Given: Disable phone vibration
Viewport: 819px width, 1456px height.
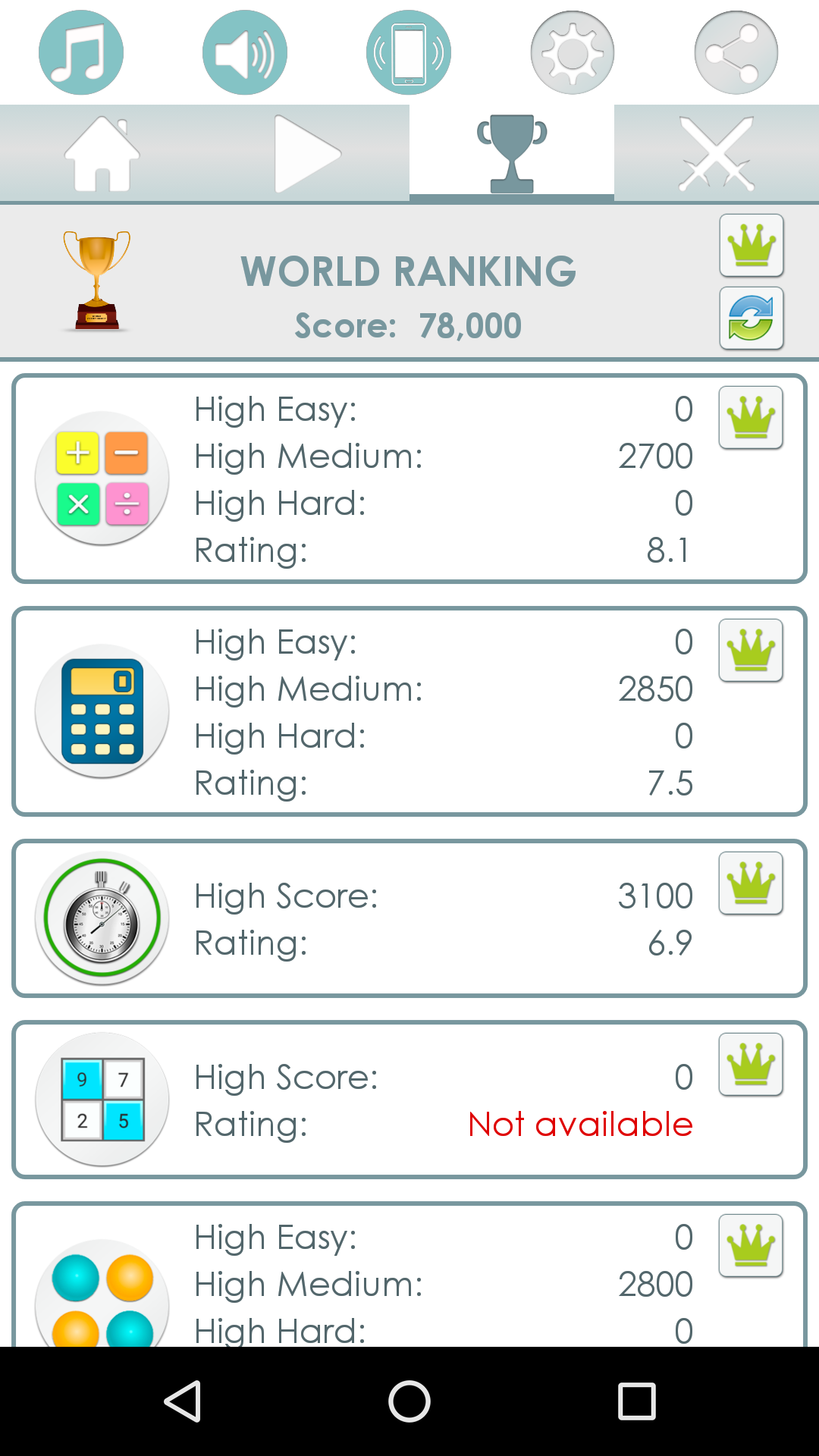Looking at the screenshot, I should pos(409,51).
